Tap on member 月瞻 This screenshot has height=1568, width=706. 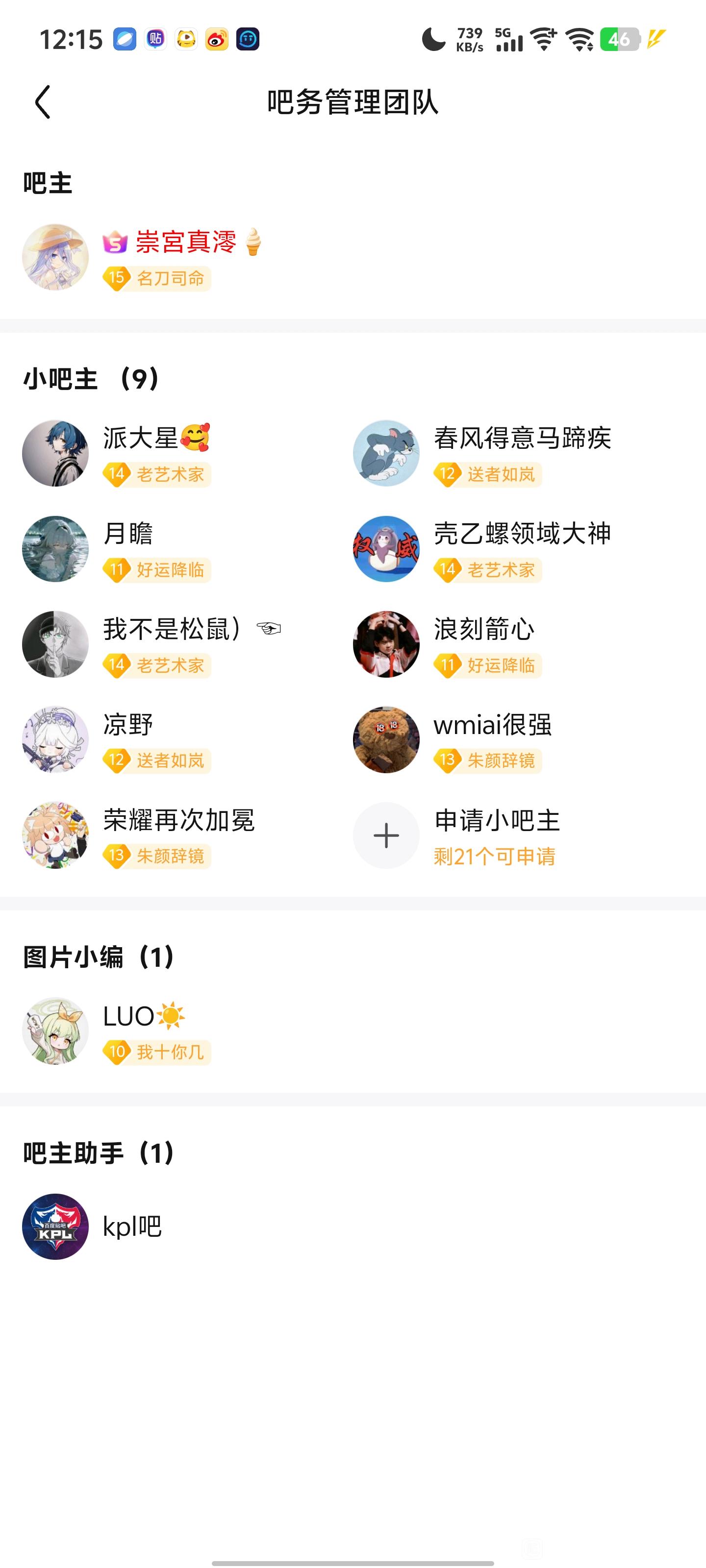(x=55, y=549)
